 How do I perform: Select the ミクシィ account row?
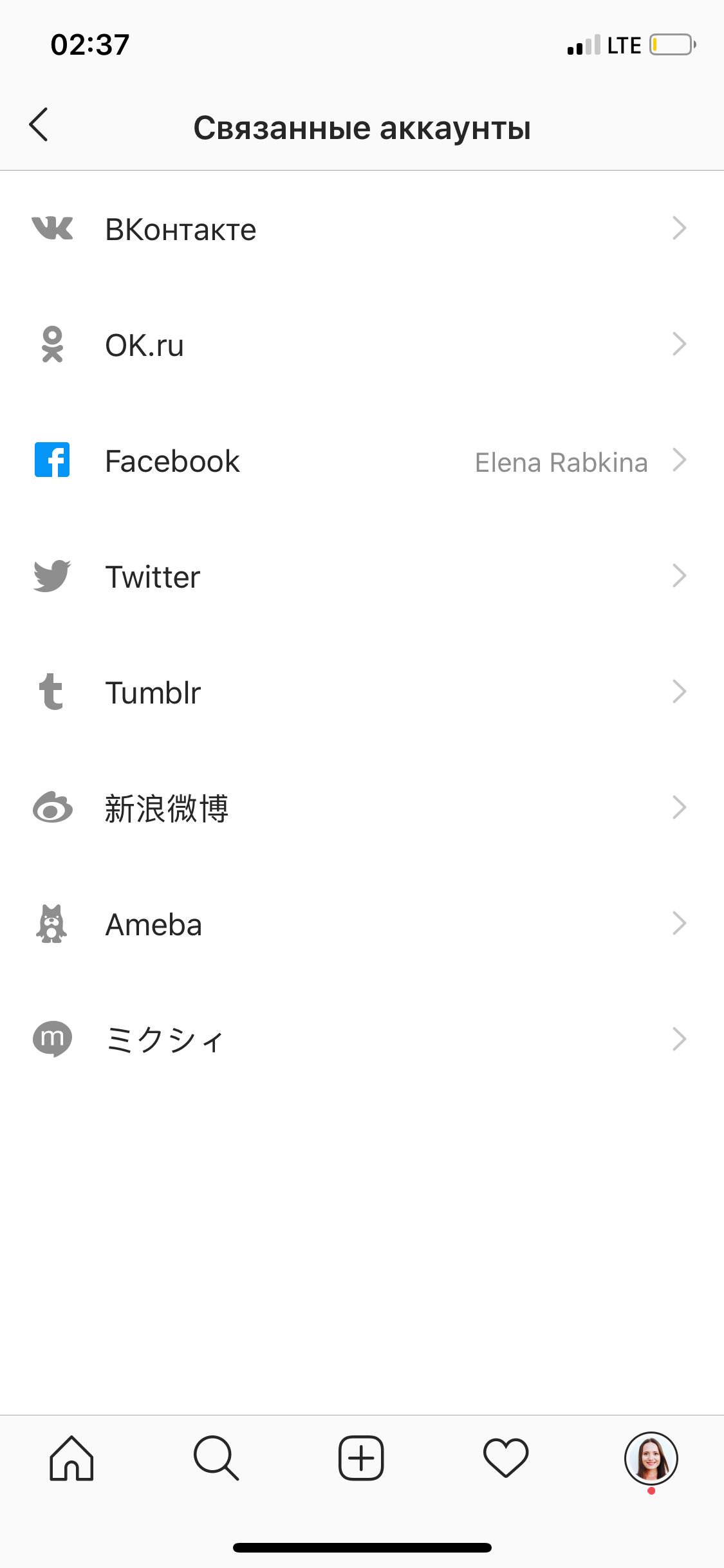(x=362, y=1039)
